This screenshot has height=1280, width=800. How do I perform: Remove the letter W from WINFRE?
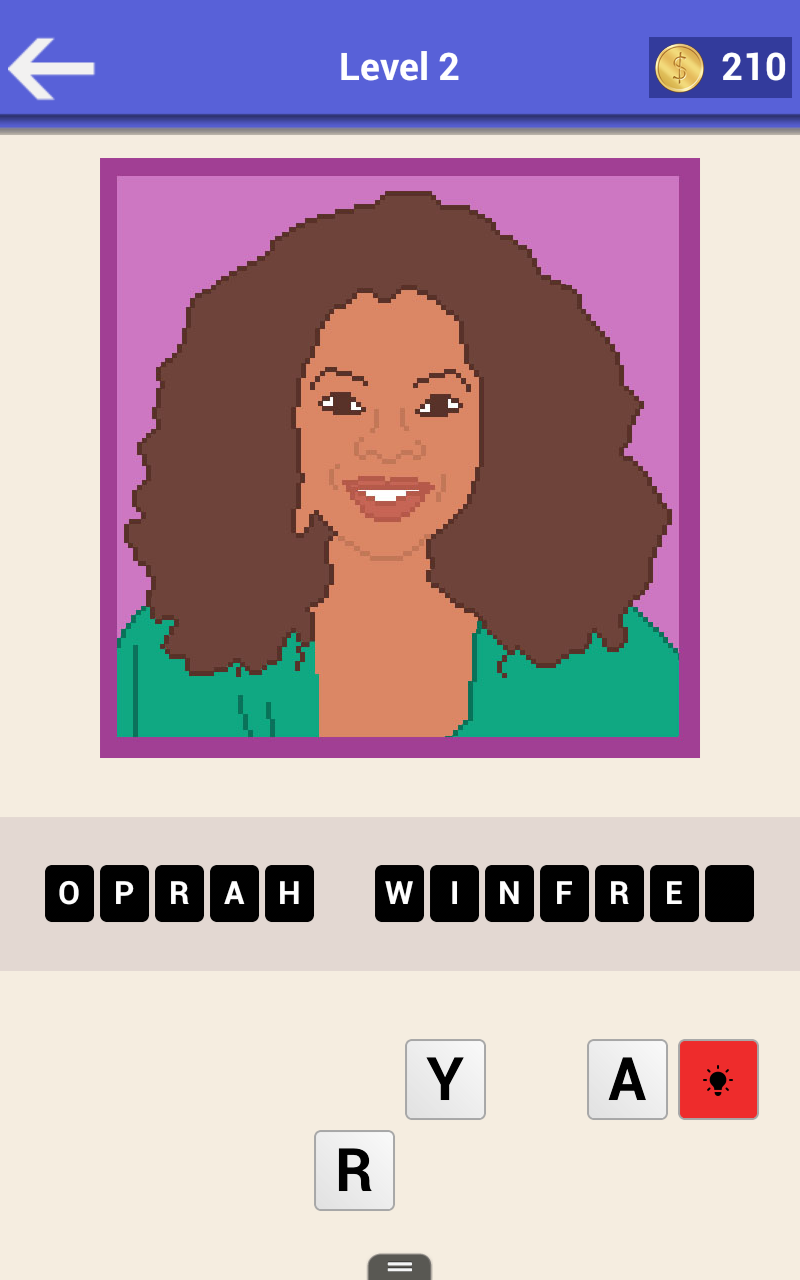399,893
